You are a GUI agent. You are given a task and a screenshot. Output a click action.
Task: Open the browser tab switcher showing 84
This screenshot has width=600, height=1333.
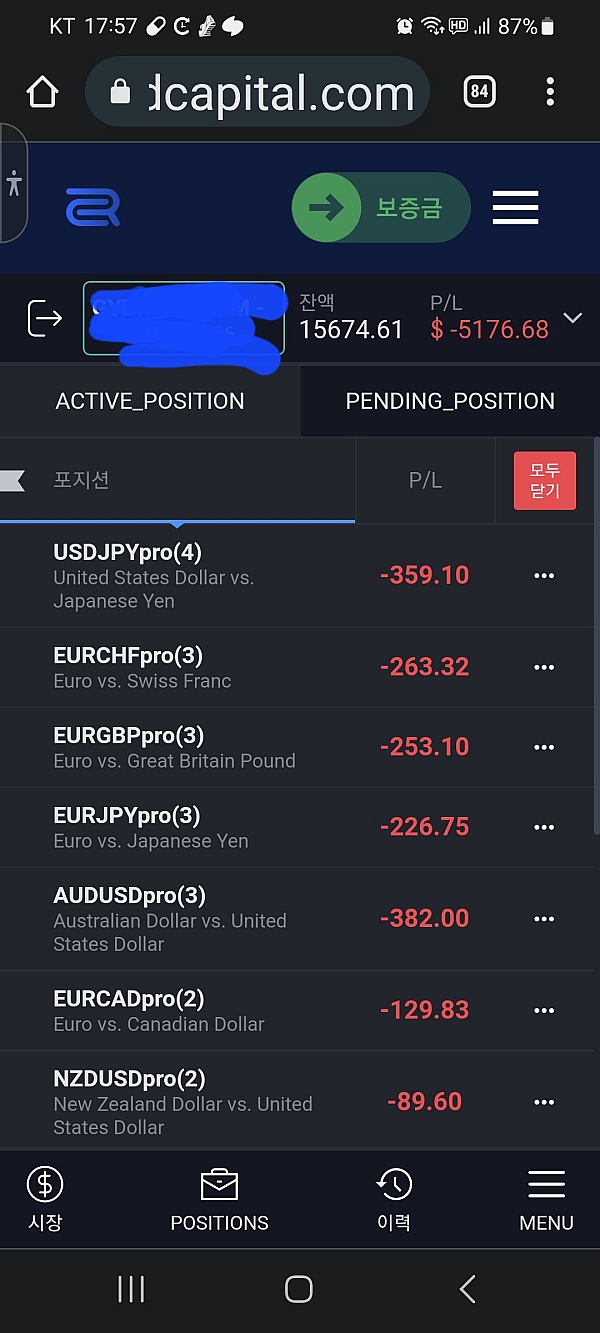click(480, 92)
